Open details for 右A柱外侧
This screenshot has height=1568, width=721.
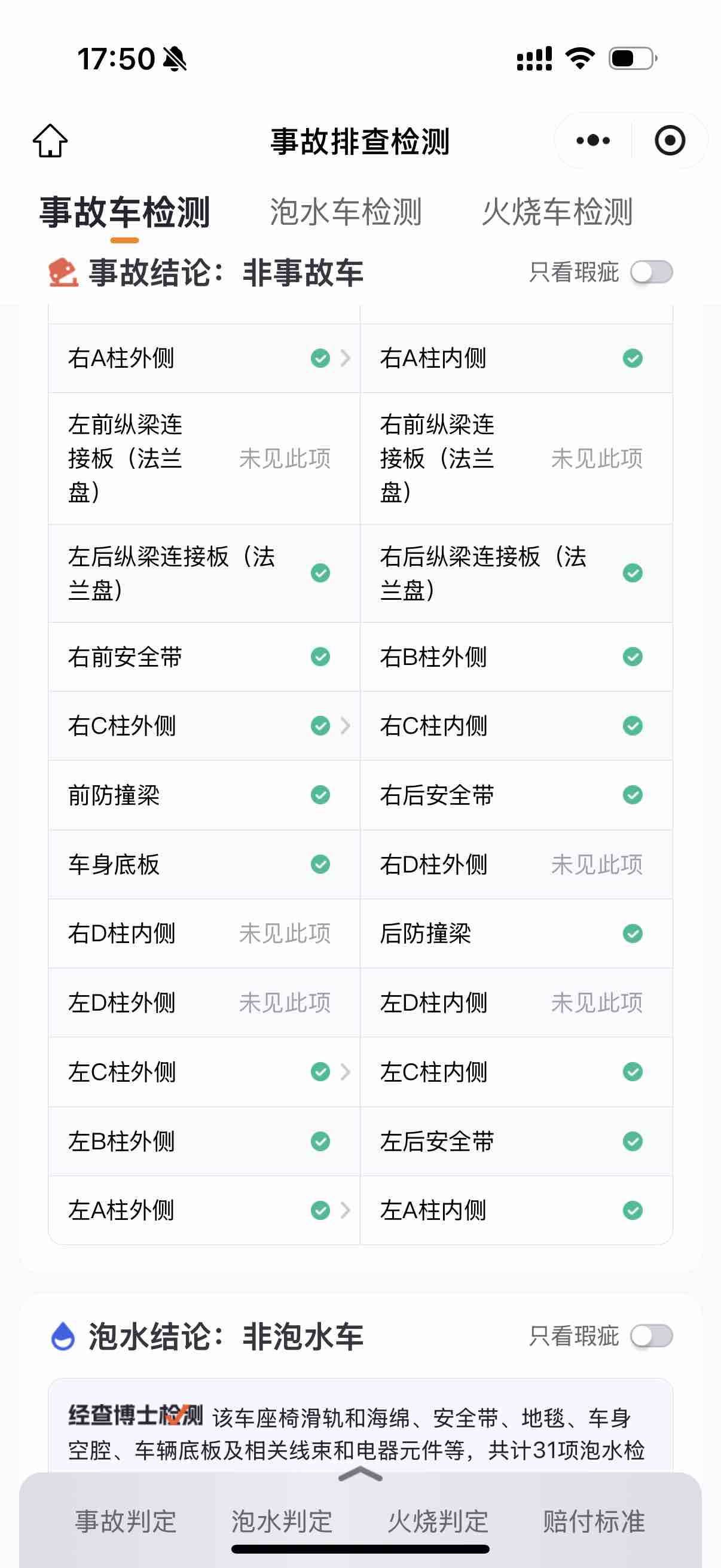[x=204, y=358]
